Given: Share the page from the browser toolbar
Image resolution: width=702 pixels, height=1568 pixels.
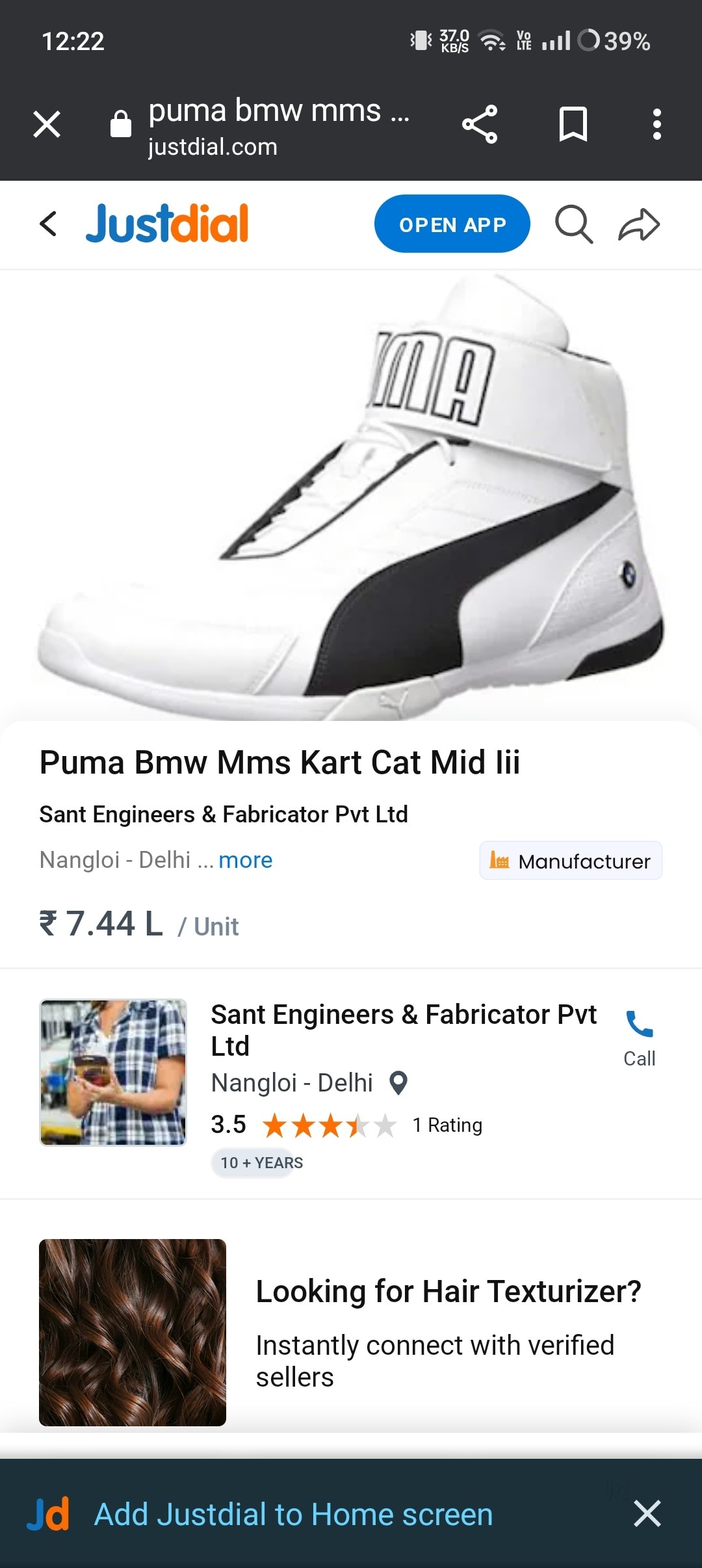Looking at the screenshot, I should pyautogui.click(x=479, y=124).
